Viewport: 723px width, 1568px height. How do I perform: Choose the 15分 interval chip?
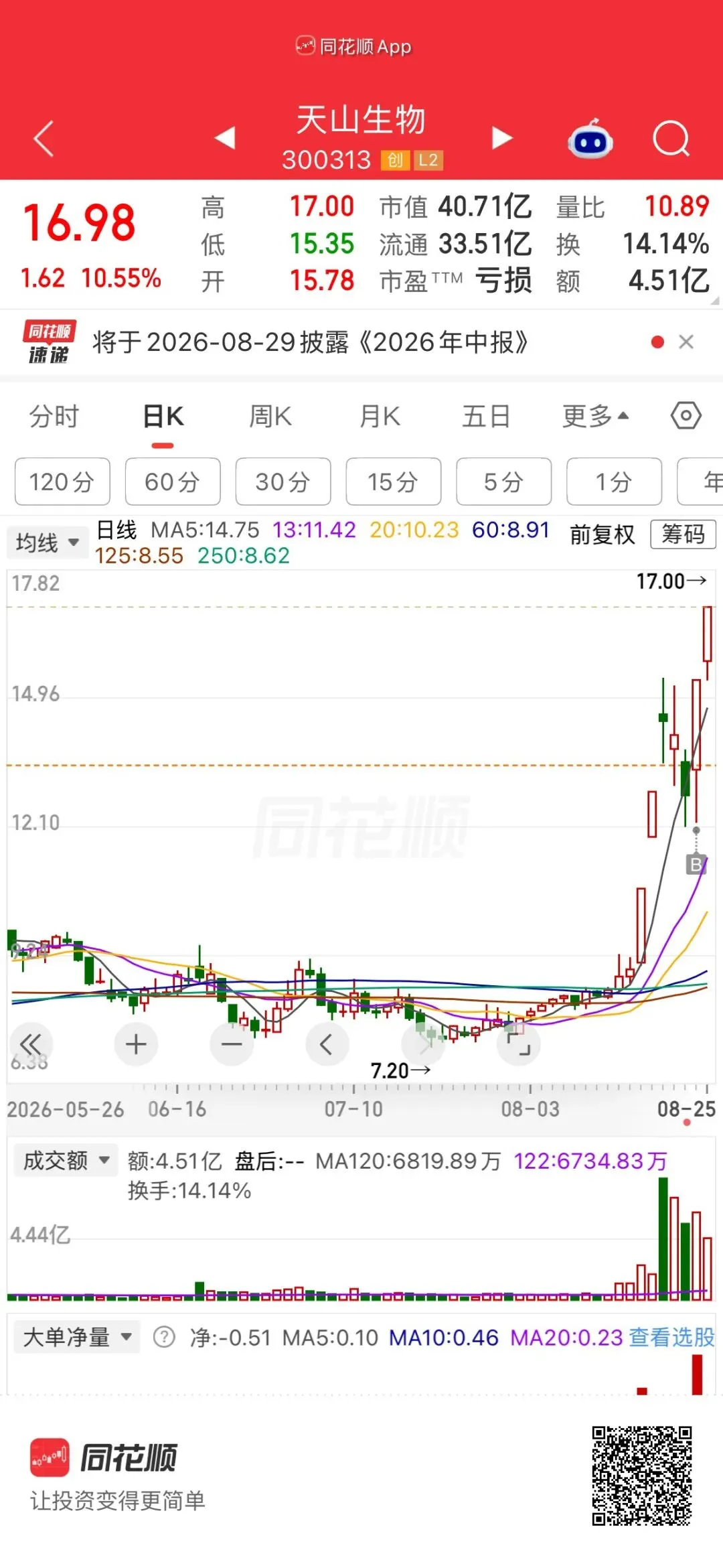(x=394, y=482)
